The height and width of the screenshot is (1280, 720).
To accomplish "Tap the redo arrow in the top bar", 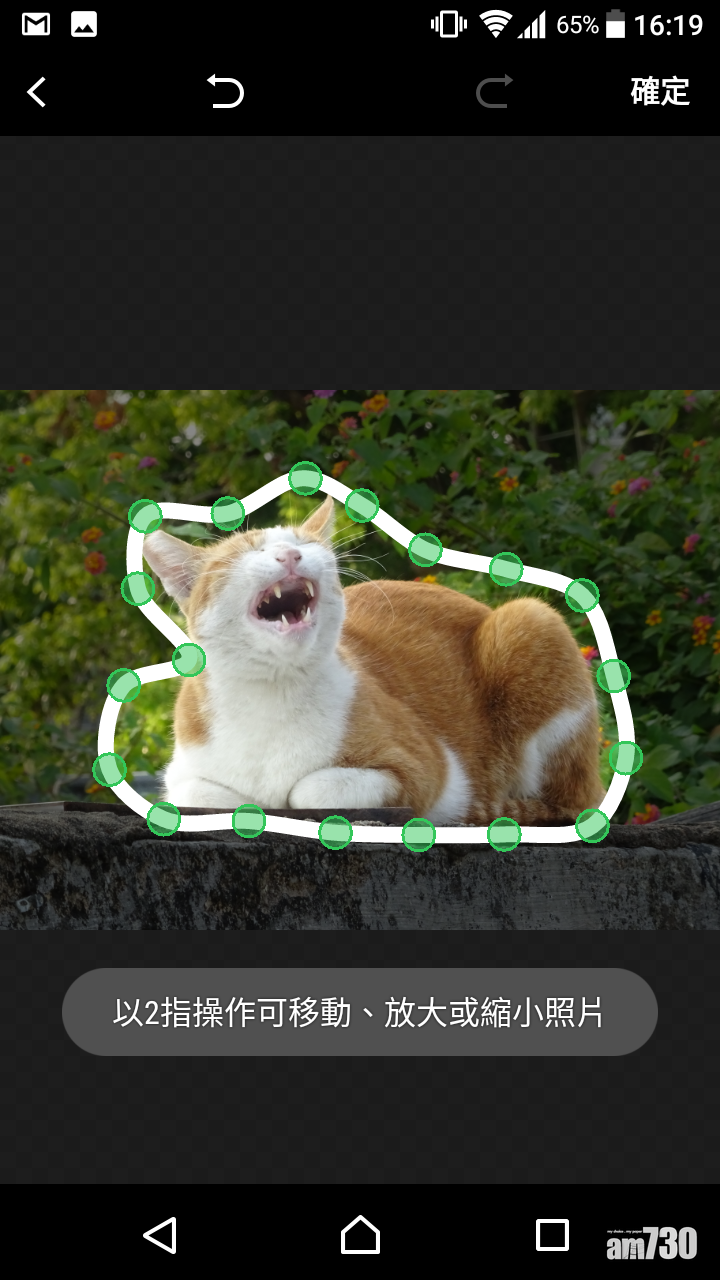I will coord(494,92).
